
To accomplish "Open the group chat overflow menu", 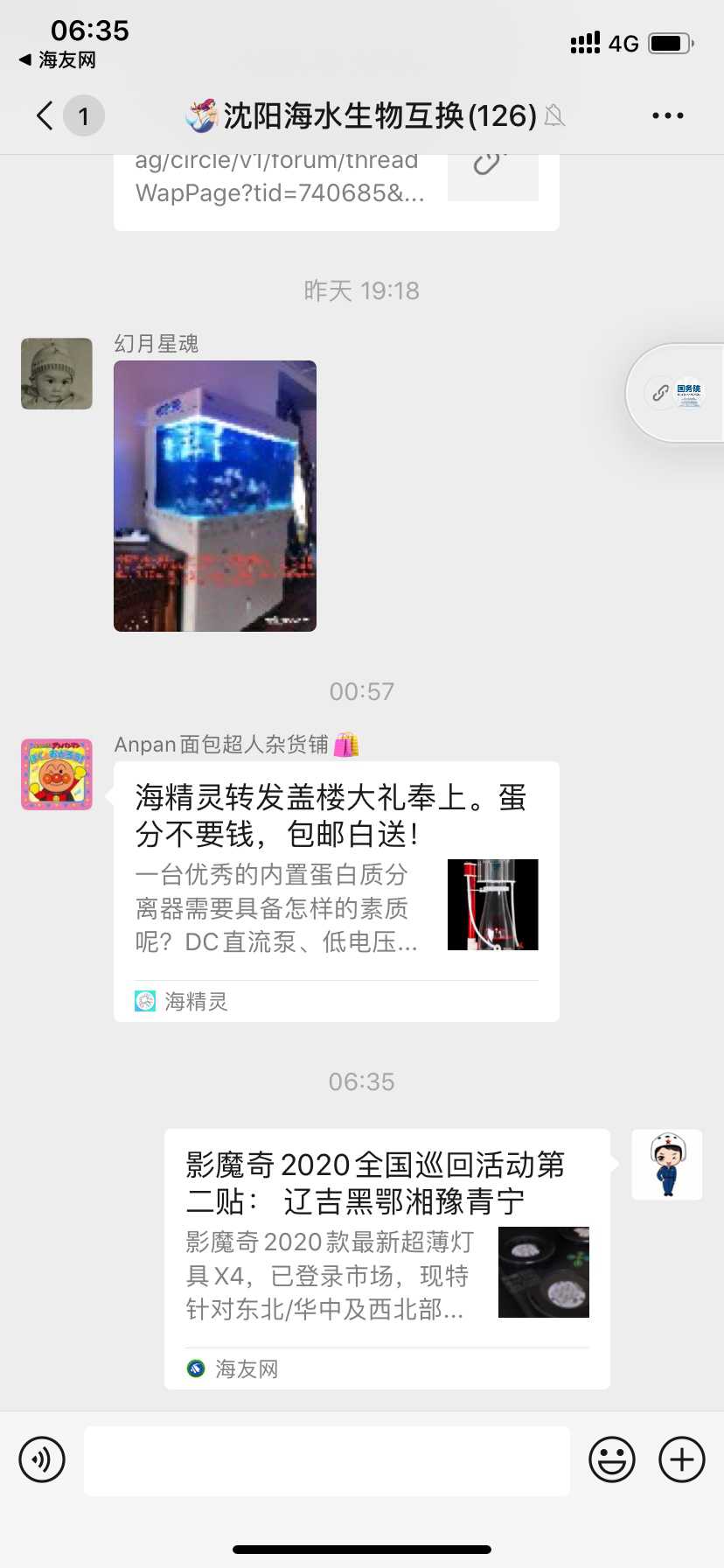I will [x=667, y=115].
